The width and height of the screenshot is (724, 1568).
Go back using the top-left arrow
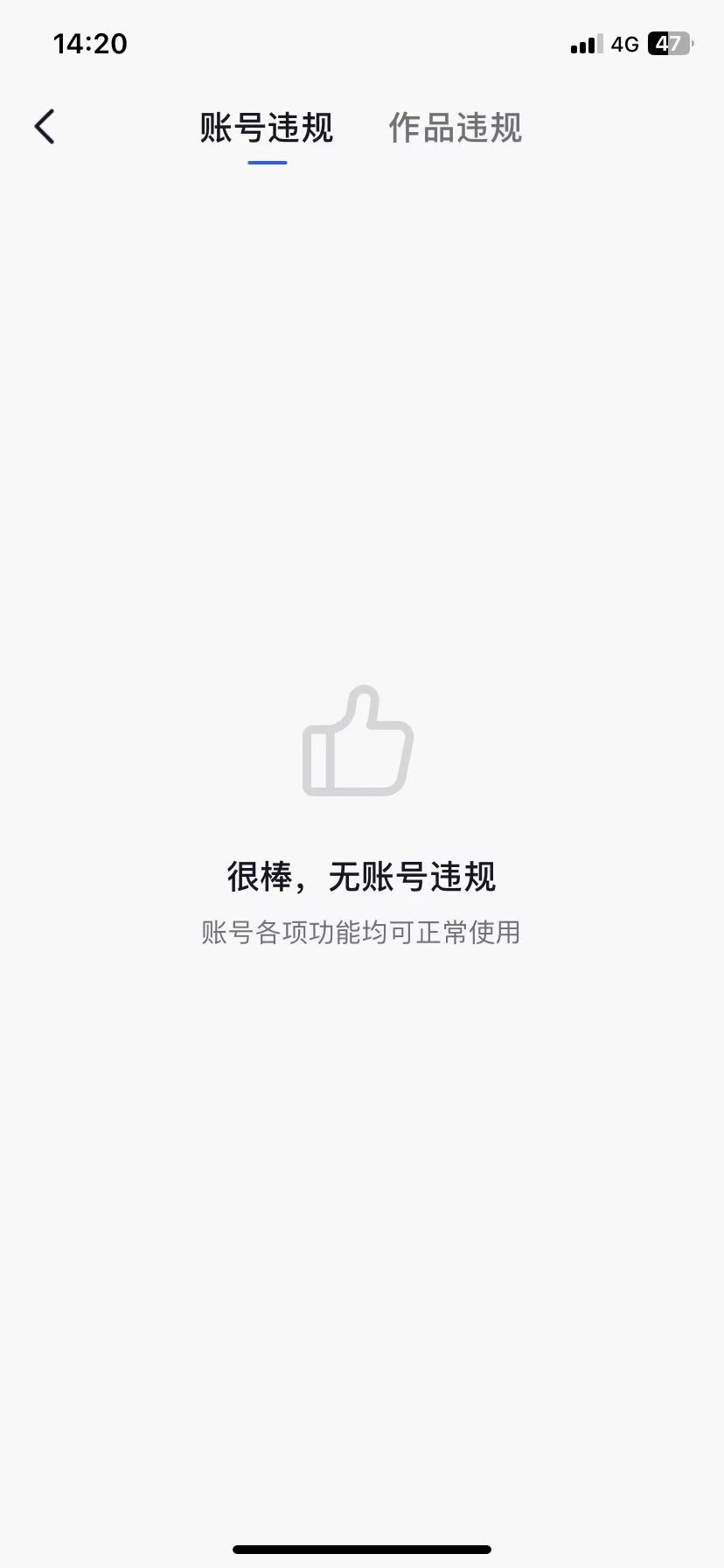click(45, 127)
